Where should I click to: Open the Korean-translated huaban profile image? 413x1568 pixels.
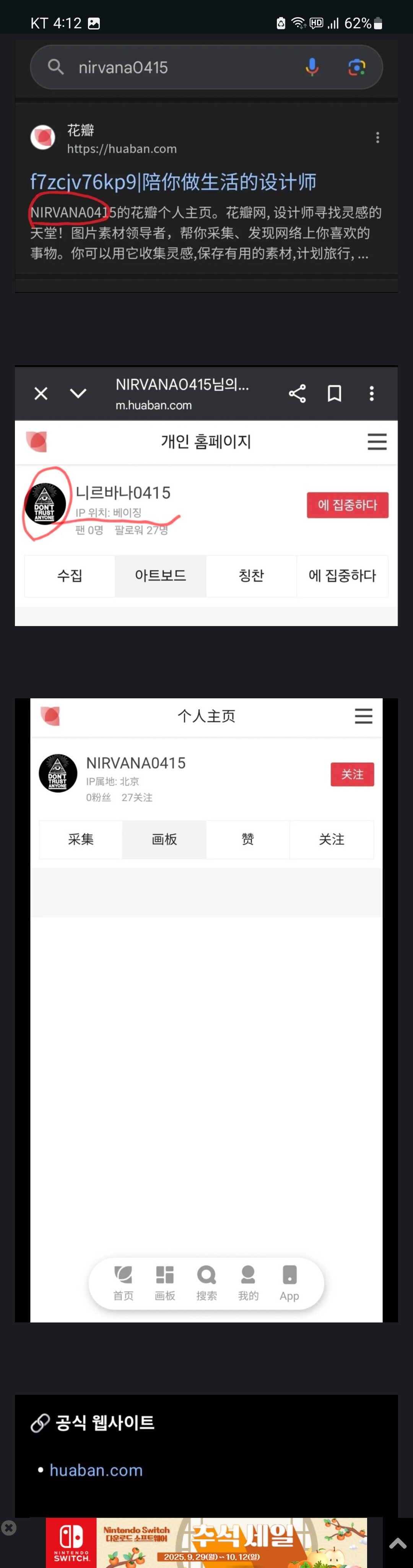coord(206,496)
